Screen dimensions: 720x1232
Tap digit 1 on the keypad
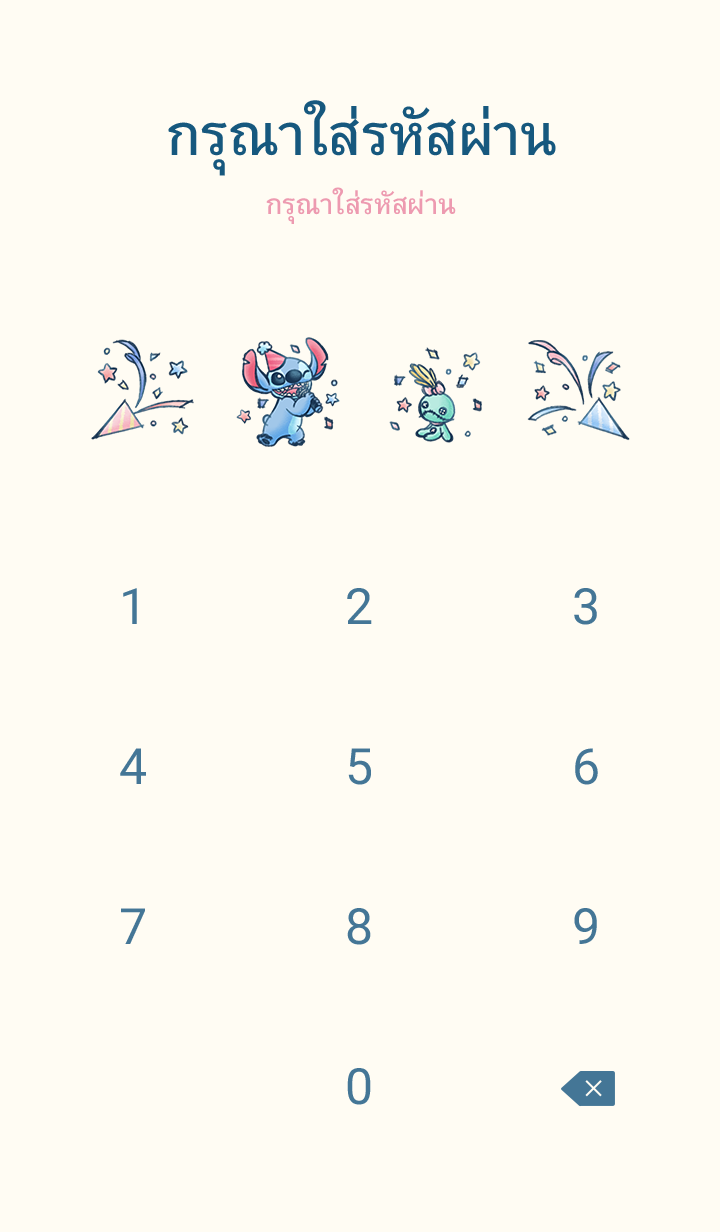click(x=133, y=608)
